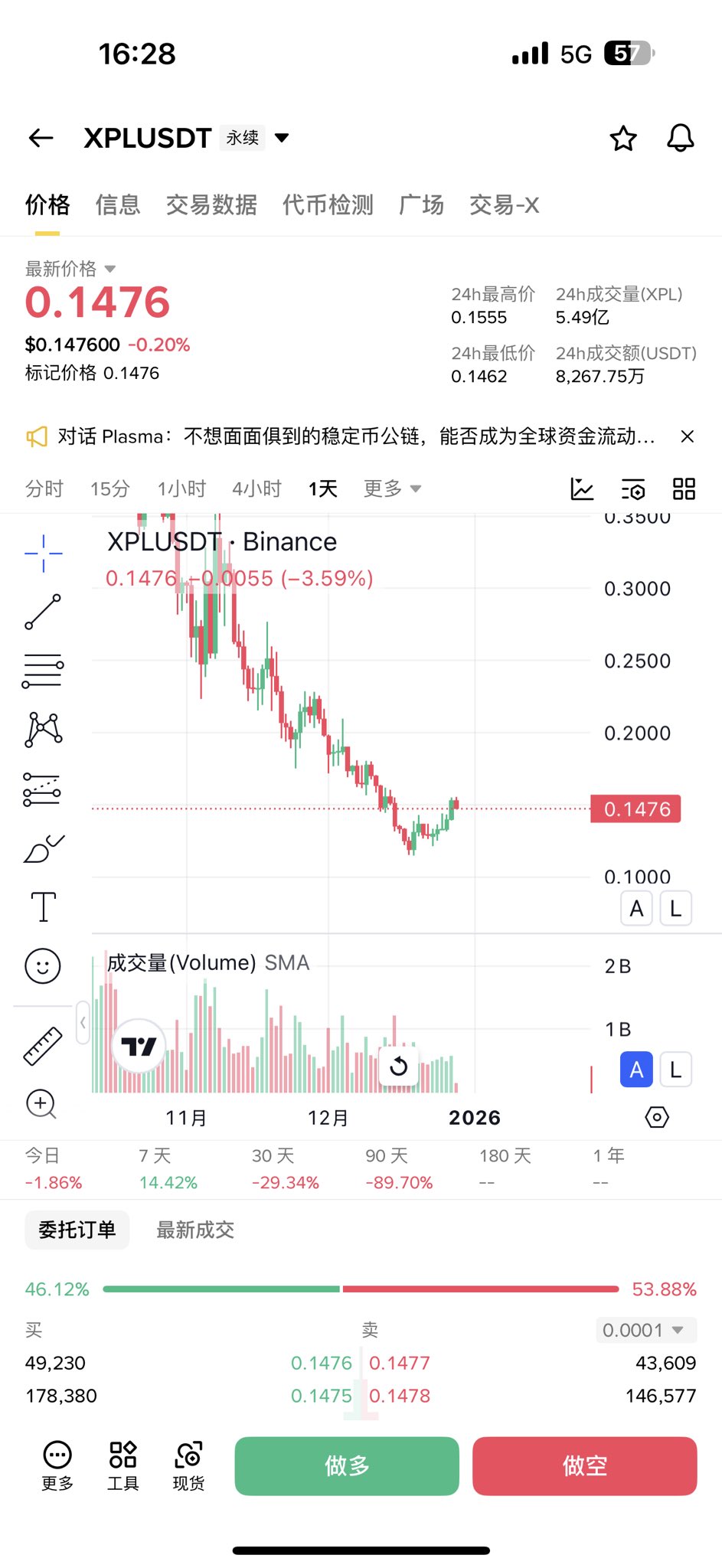
Task: Open the 代币检测 tab
Action: 328,204
